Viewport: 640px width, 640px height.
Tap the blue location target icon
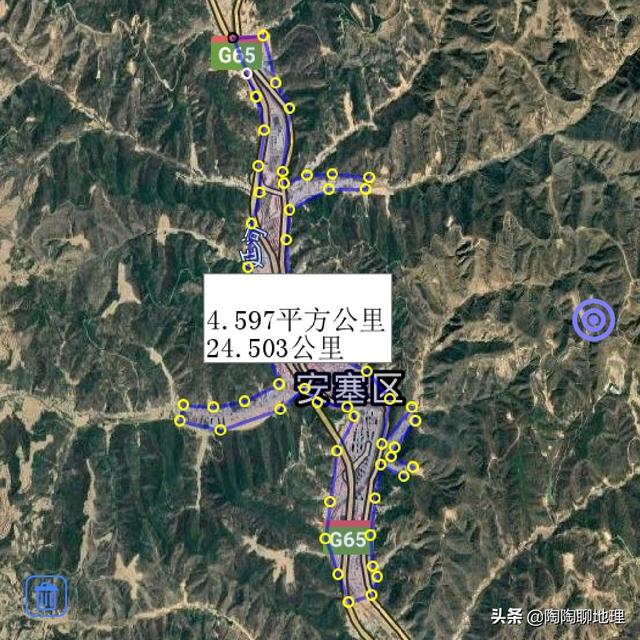point(593,321)
